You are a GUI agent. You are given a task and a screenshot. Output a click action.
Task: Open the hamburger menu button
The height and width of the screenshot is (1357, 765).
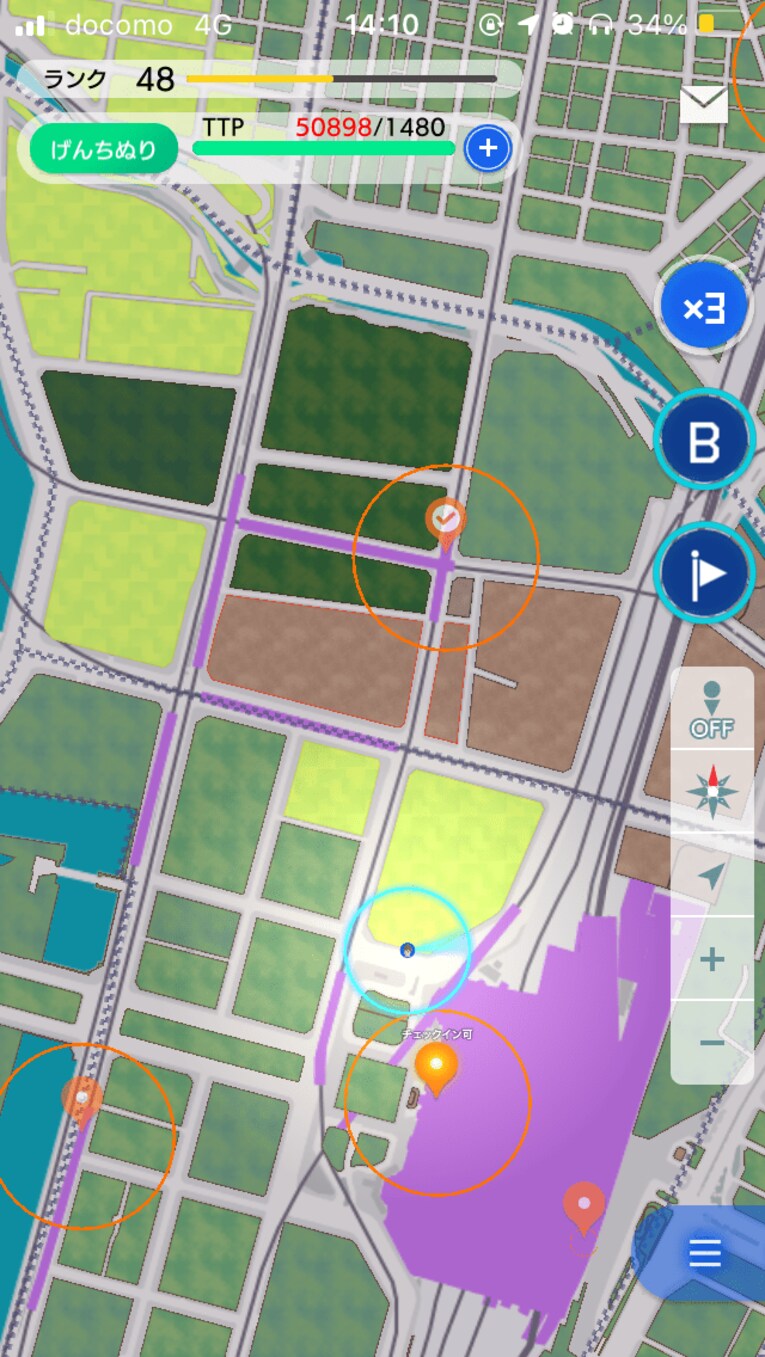pyautogui.click(x=705, y=1253)
